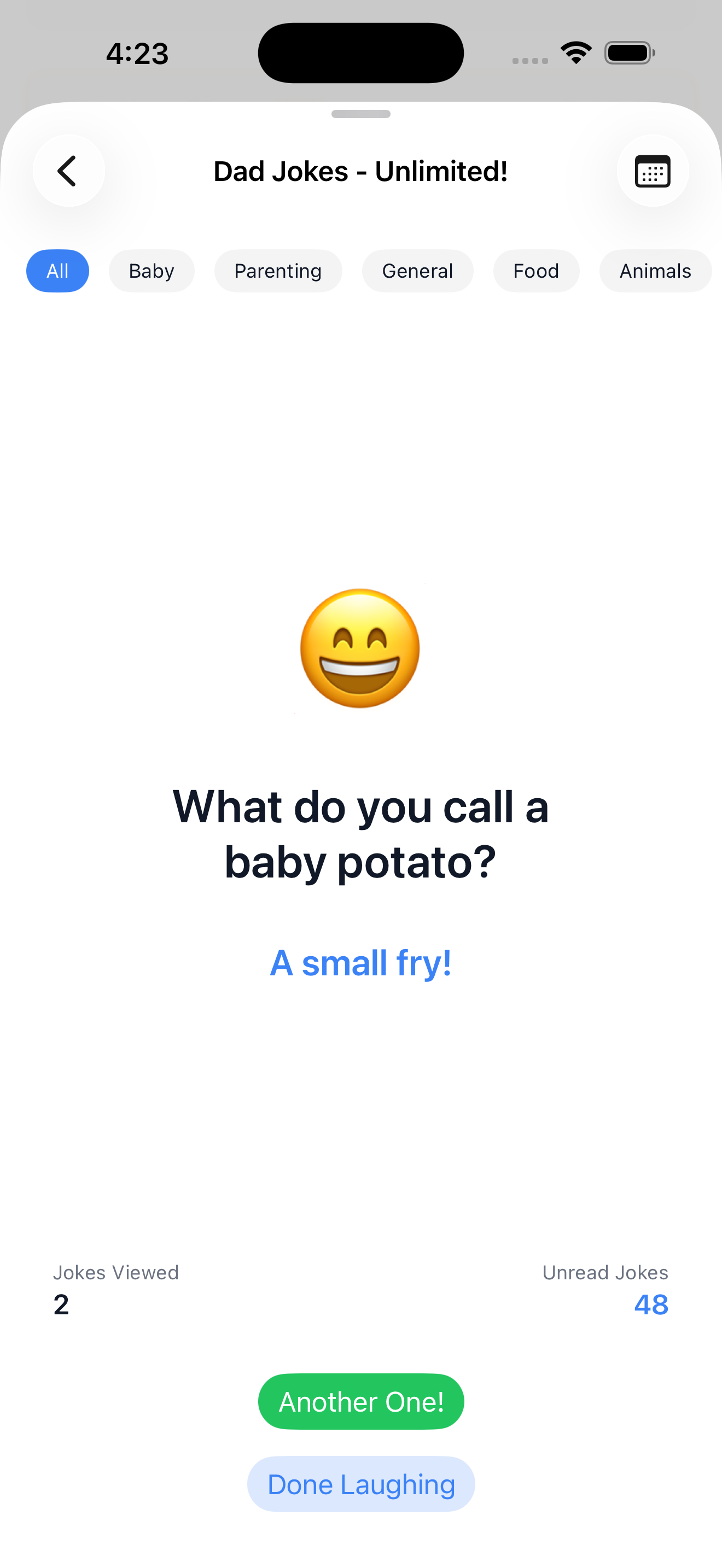722x1568 pixels.
Task: Tap the punchline A small fry!
Action: (360, 962)
